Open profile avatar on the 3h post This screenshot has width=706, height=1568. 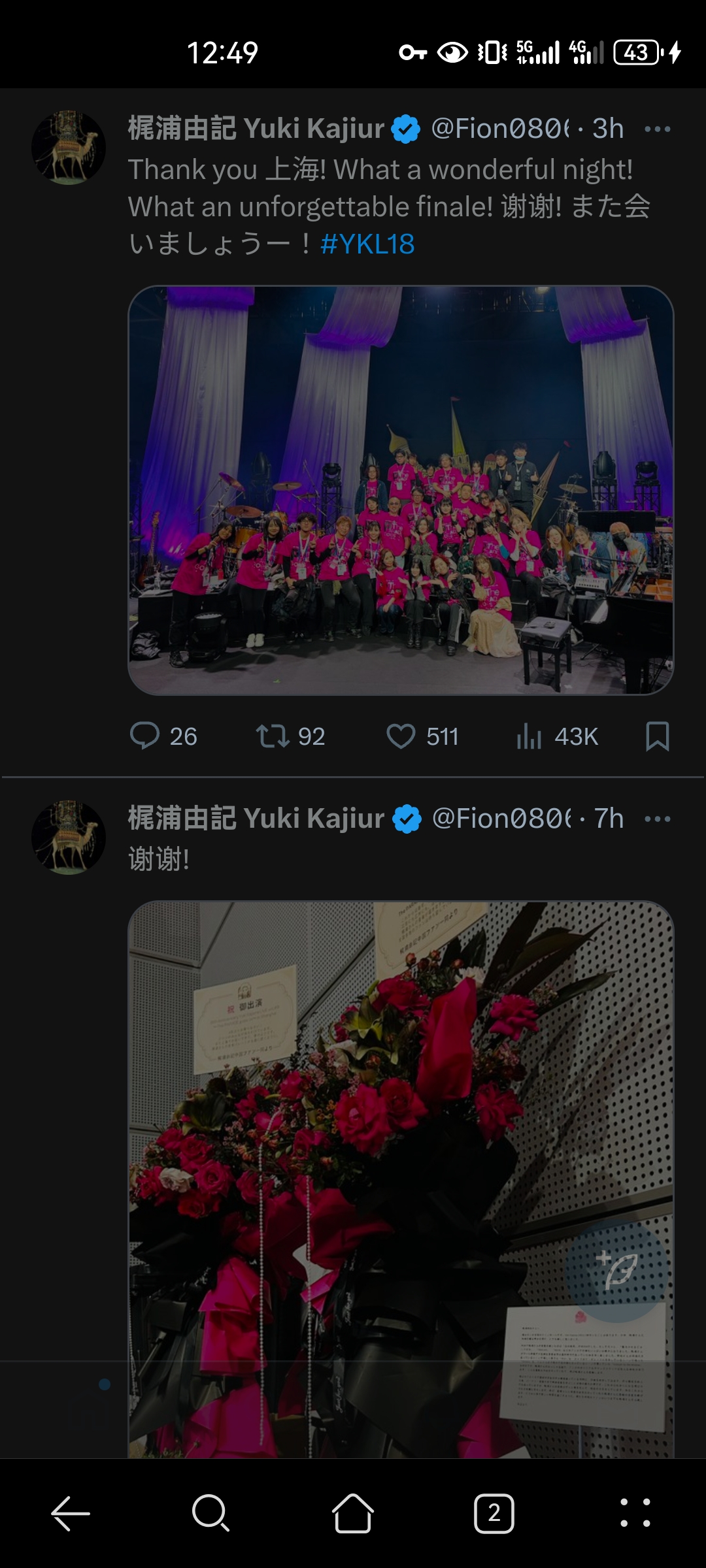pos(69,148)
